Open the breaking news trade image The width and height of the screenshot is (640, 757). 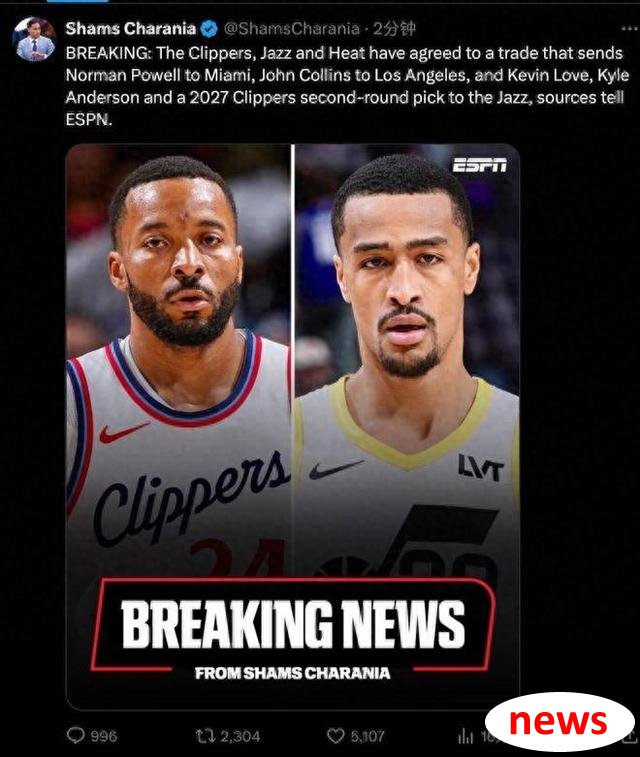pyautogui.click(x=293, y=425)
